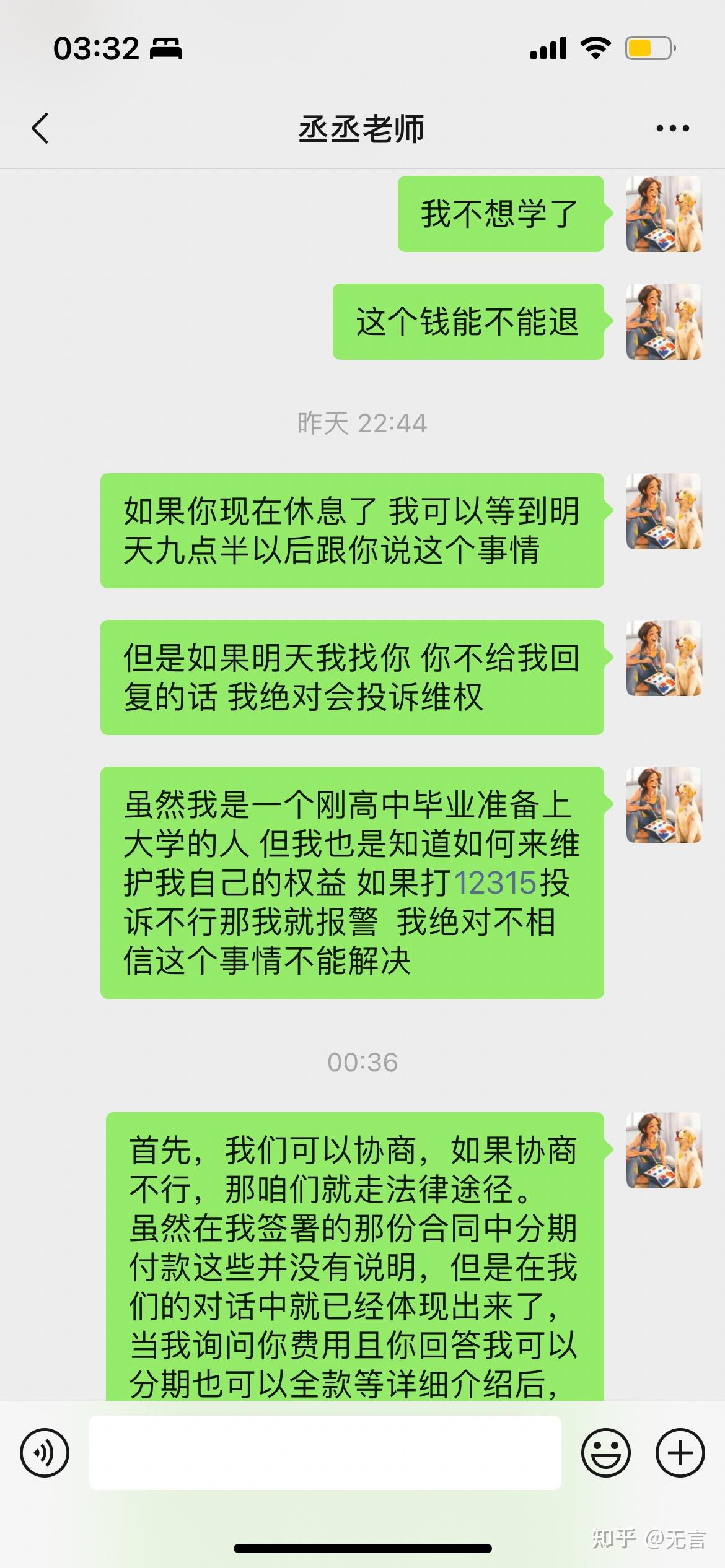Go back to the chat list
This screenshot has height=1568, width=725.
click(40, 129)
